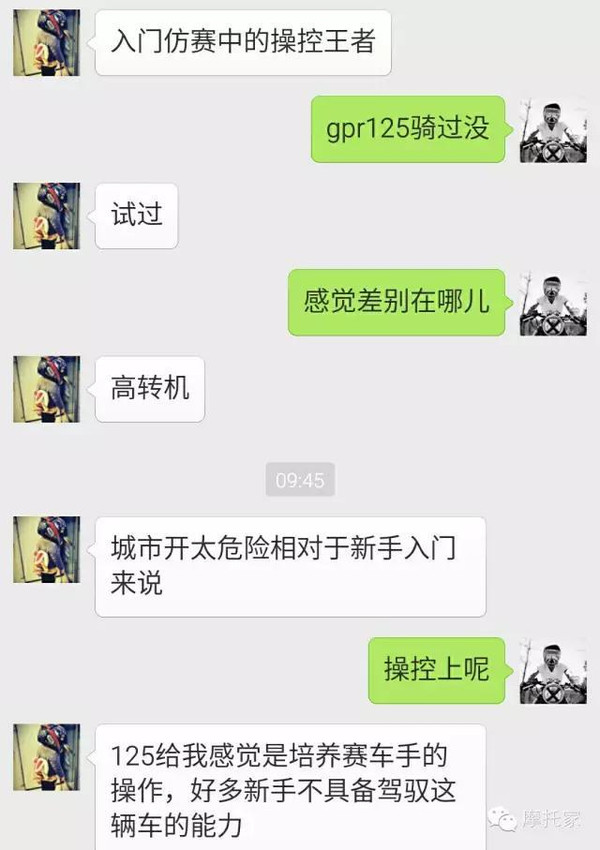
Task: Tap own avatar beside "感觉差别在哪儿"
Action: (x=553, y=302)
